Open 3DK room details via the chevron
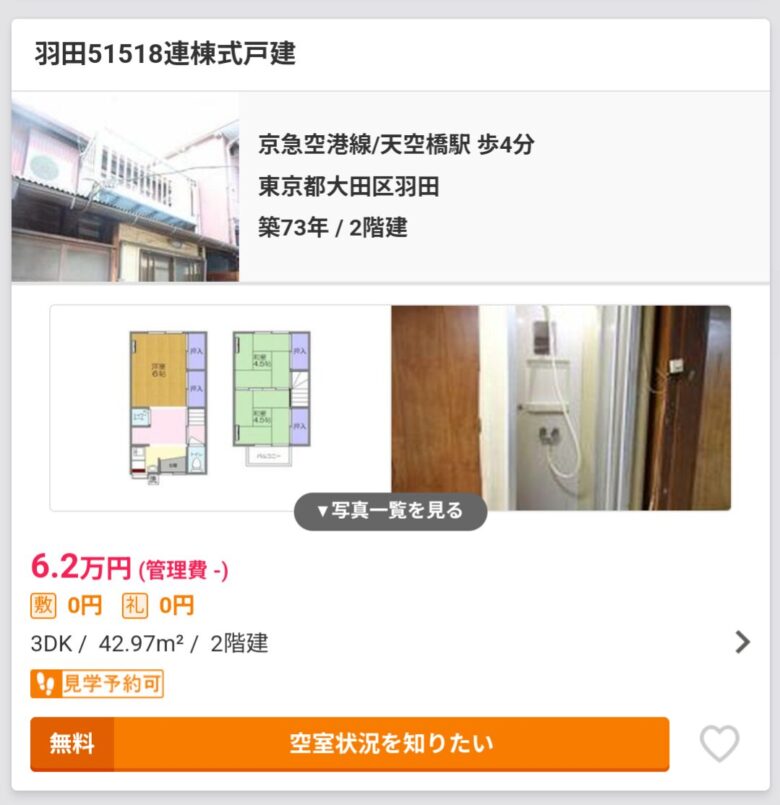The height and width of the screenshot is (805, 780). point(742,642)
